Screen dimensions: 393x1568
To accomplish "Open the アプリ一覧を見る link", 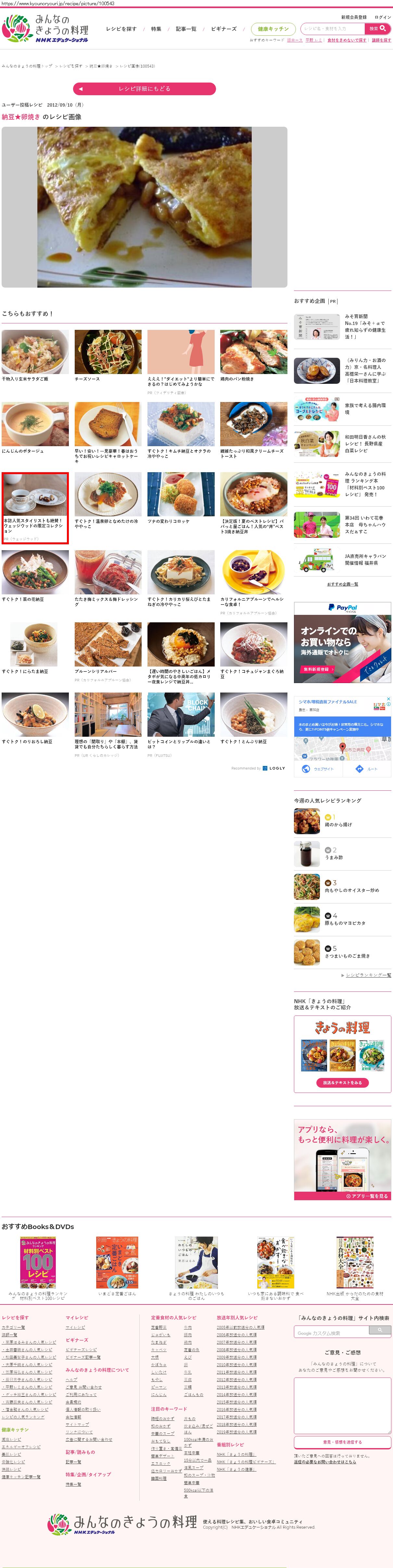I will [367, 1196].
